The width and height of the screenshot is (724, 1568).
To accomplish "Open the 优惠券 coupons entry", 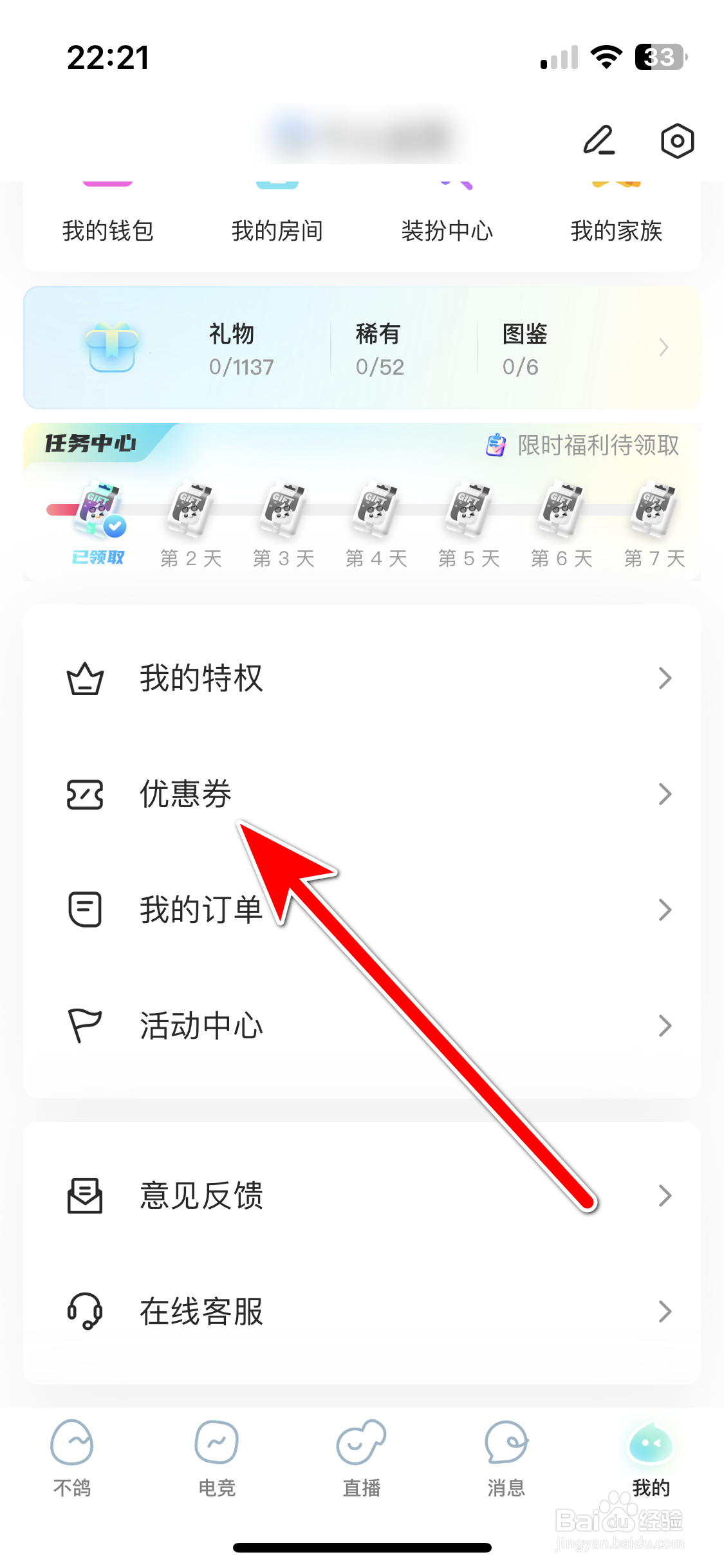I will pyautogui.click(x=185, y=794).
